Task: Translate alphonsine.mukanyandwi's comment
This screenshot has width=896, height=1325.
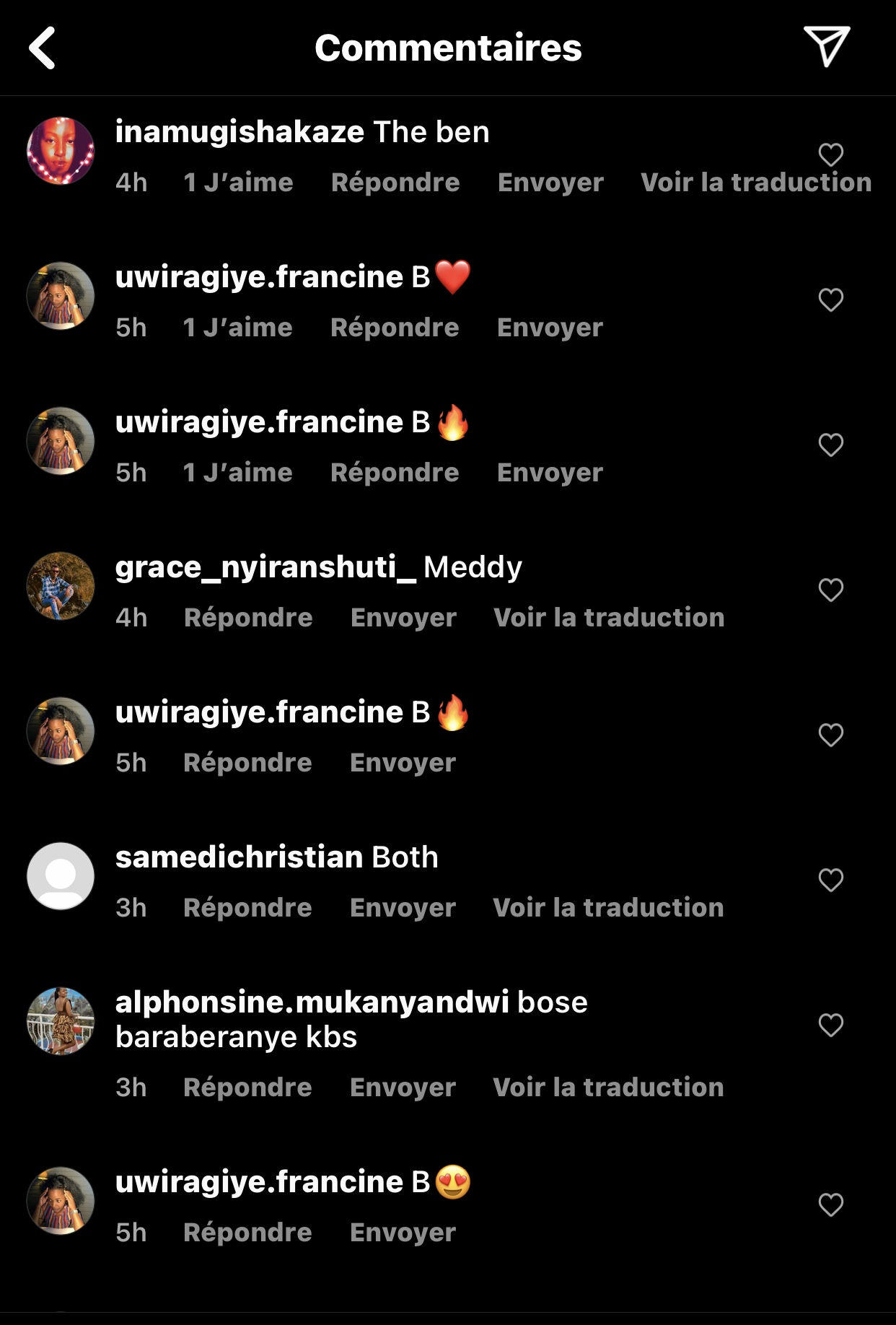Action: pyautogui.click(x=607, y=1088)
